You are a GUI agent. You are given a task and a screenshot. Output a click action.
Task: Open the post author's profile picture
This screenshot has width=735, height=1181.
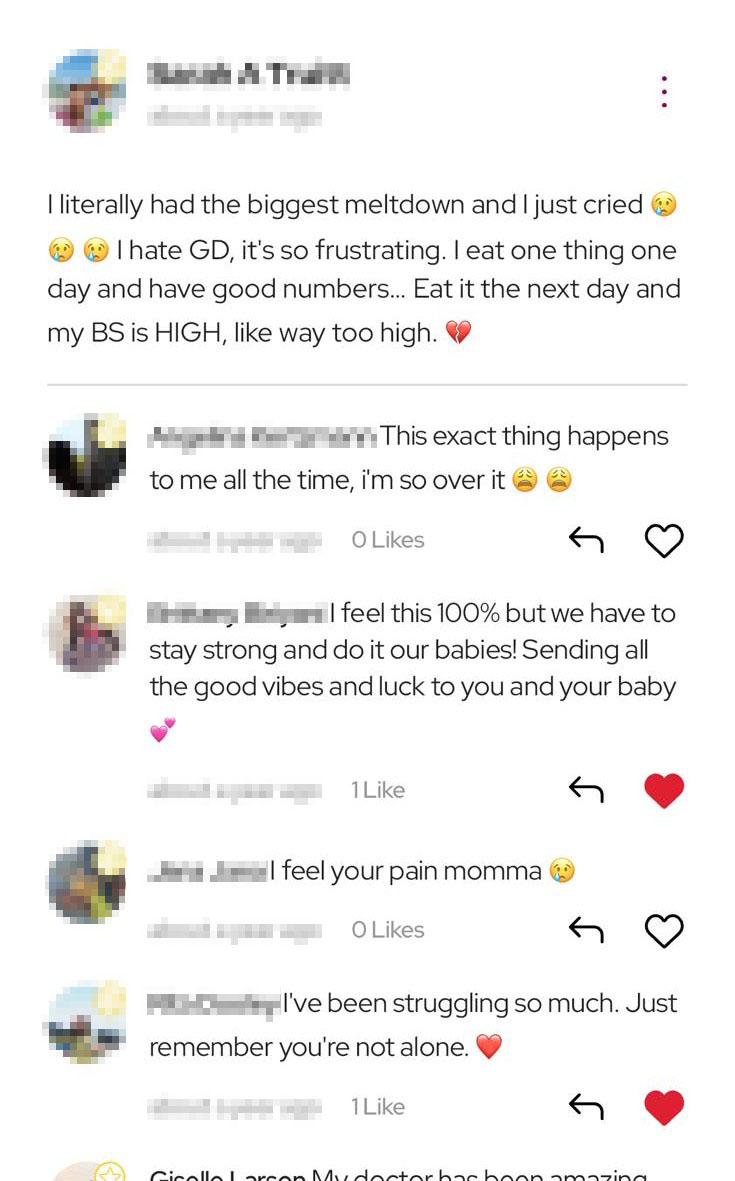tap(87, 92)
